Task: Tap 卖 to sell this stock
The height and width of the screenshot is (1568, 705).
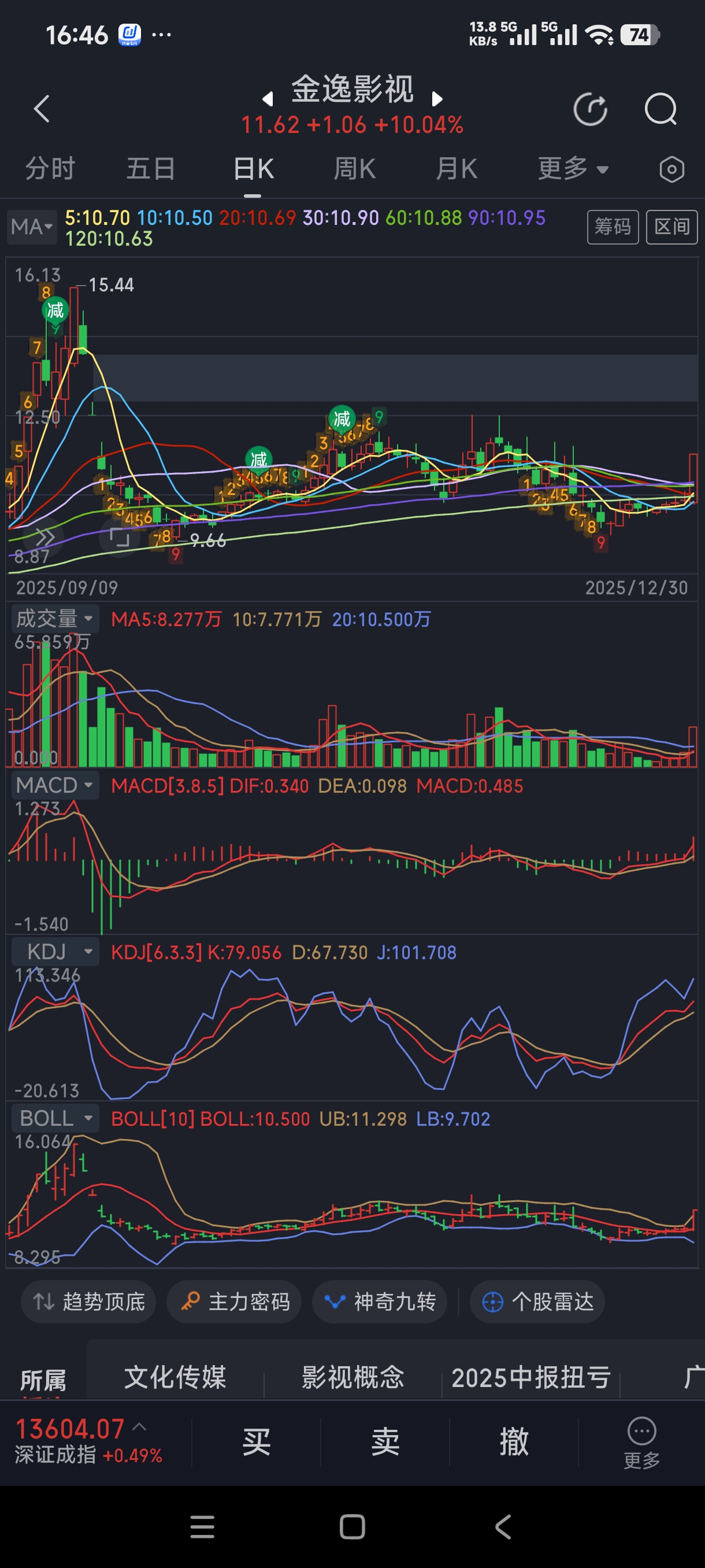Action: 385,1441
